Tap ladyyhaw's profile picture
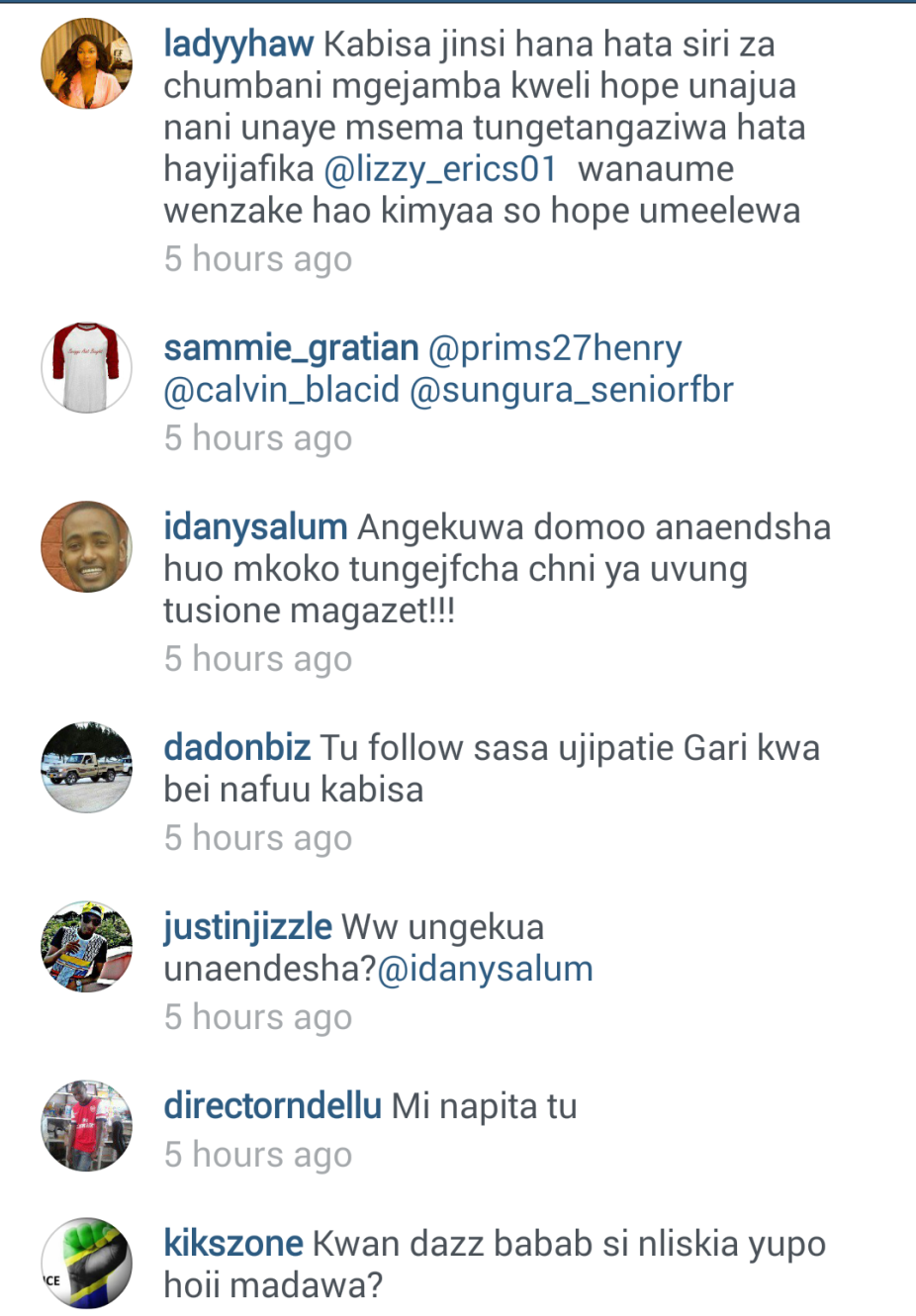 point(86,63)
